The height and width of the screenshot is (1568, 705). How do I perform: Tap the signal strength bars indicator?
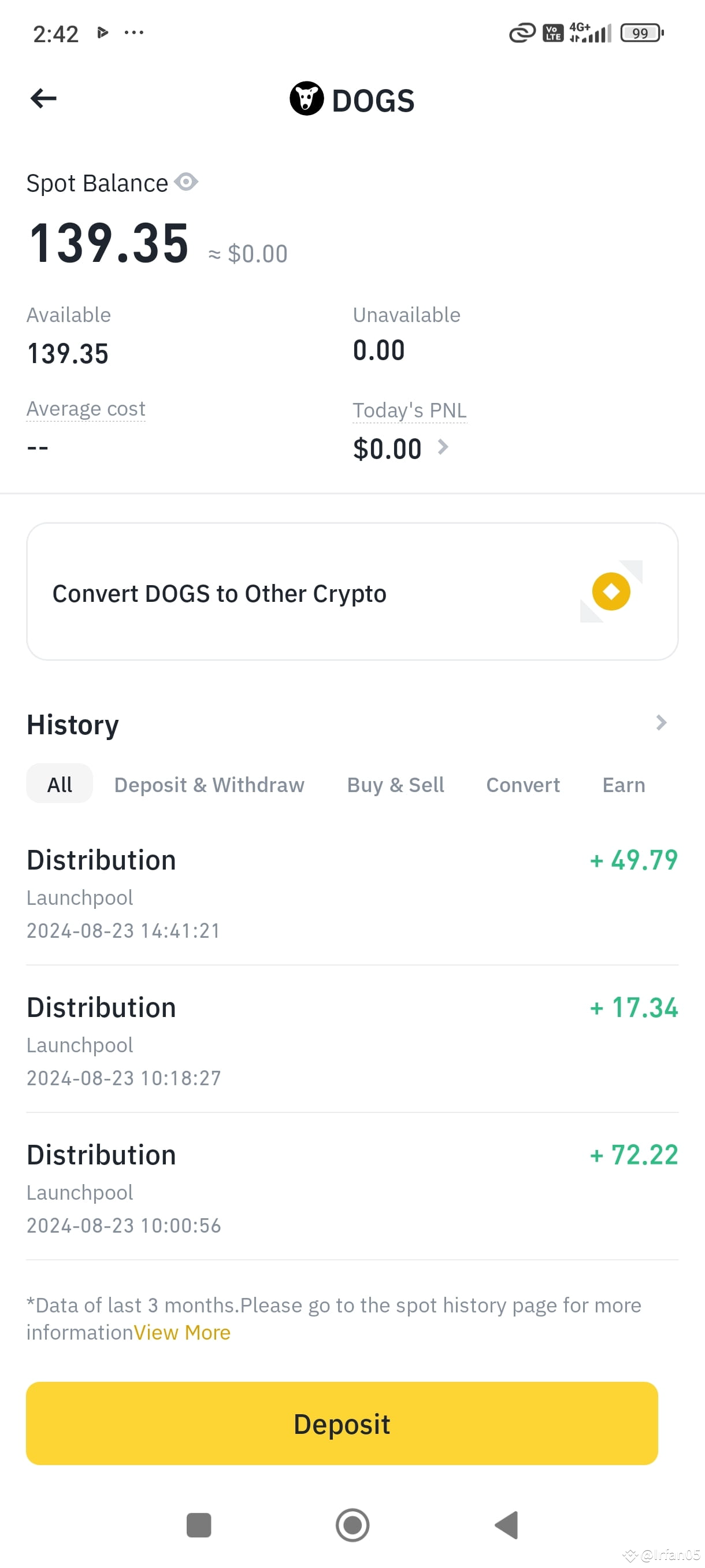[x=591, y=34]
